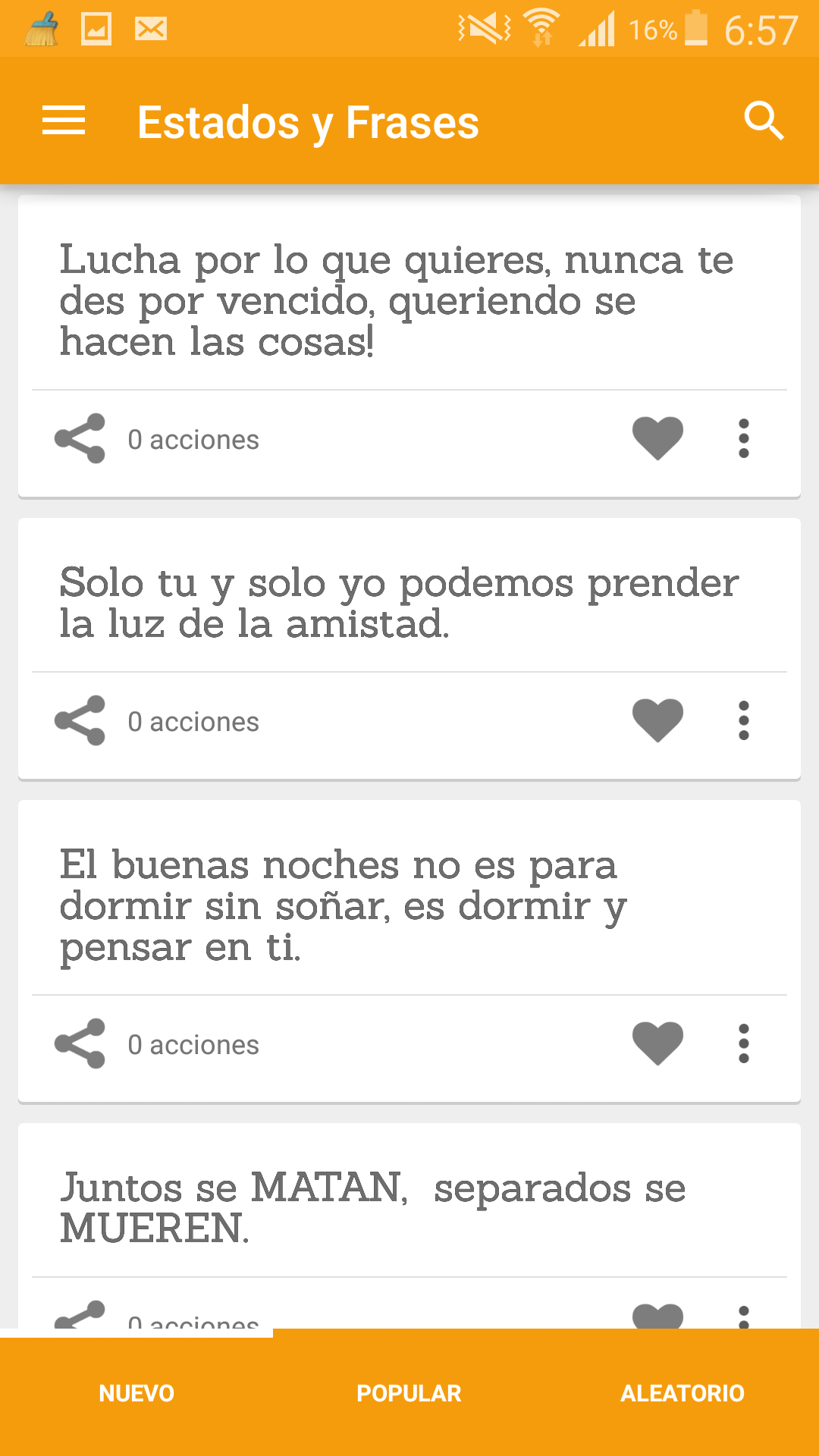Share the 'Lucha por lo que quieres' quote
The height and width of the screenshot is (1456, 819).
point(80,438)
